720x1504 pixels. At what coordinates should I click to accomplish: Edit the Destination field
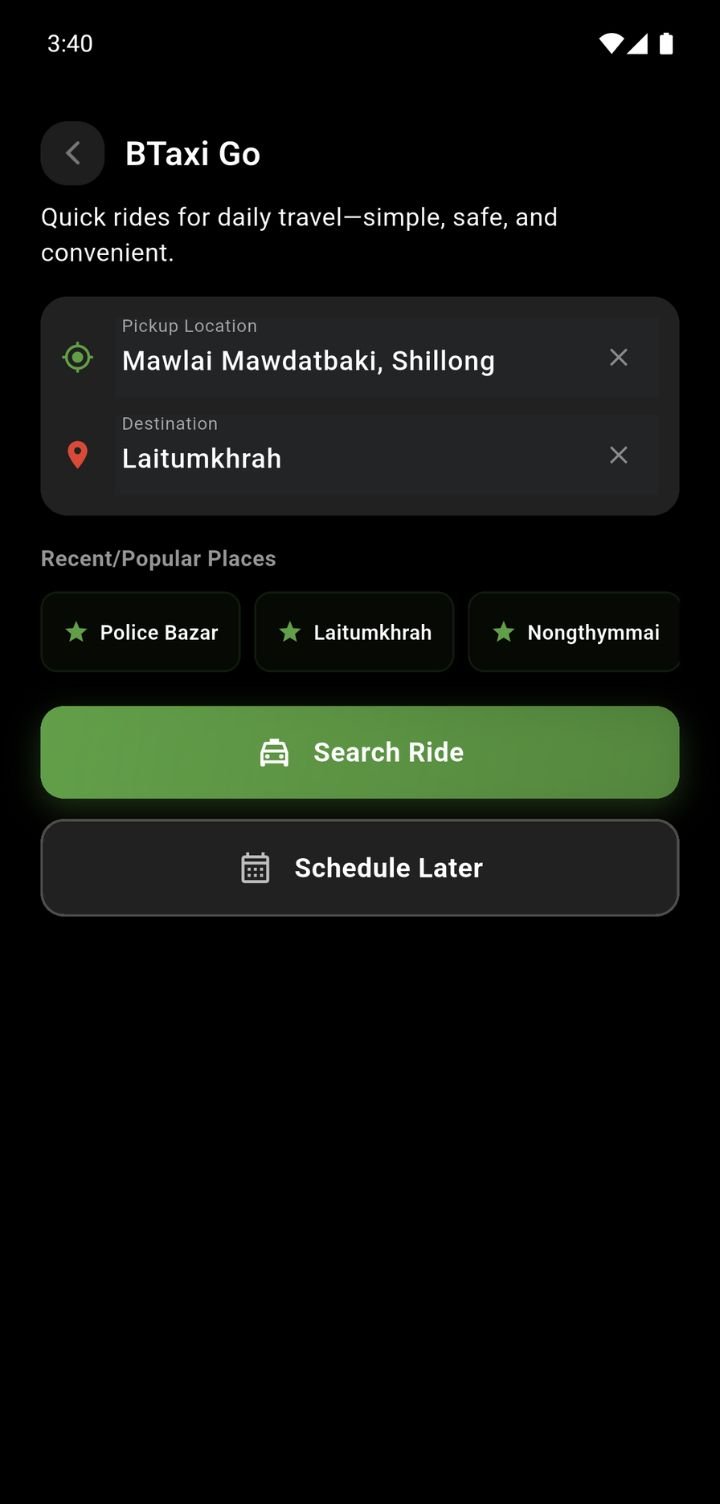330,457
